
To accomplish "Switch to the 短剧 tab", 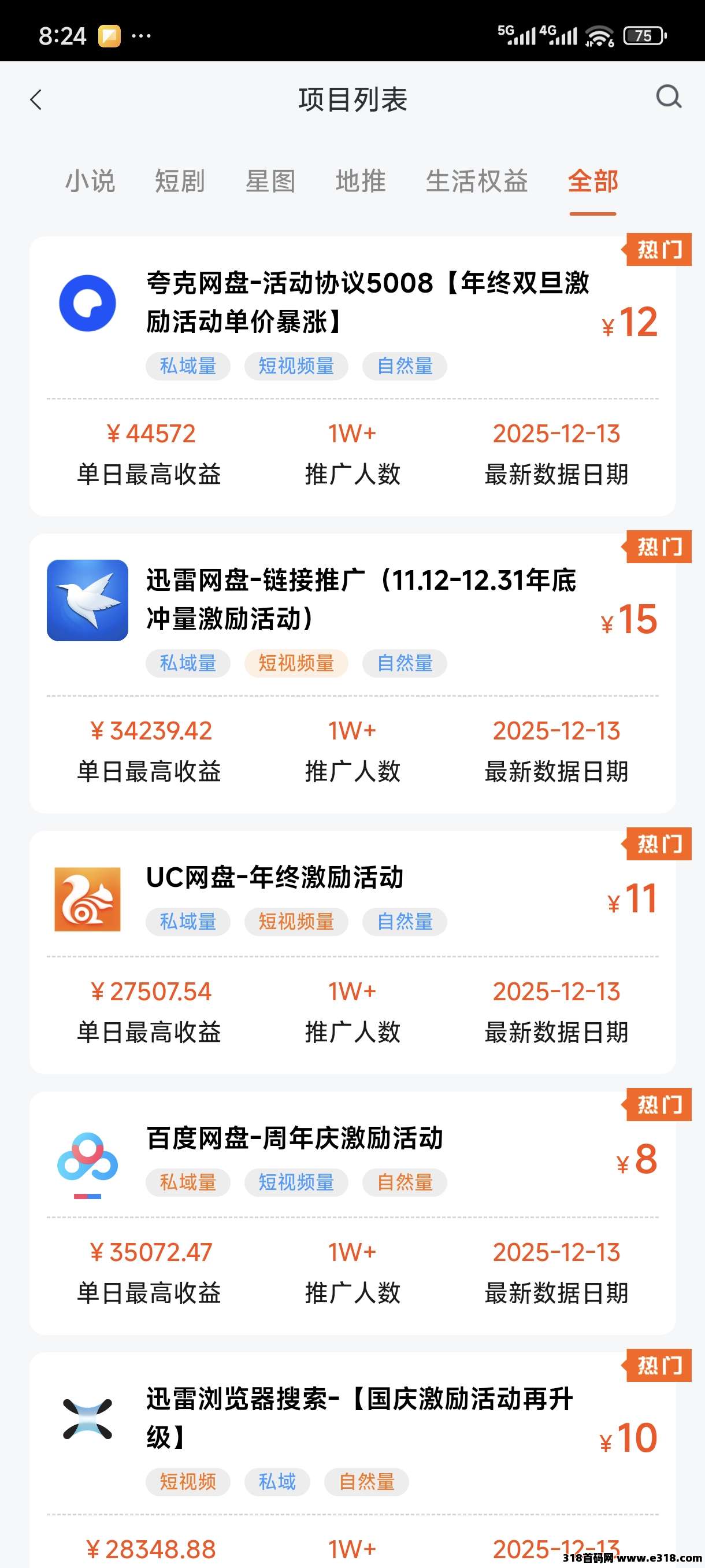I will [x=180, y=182].
